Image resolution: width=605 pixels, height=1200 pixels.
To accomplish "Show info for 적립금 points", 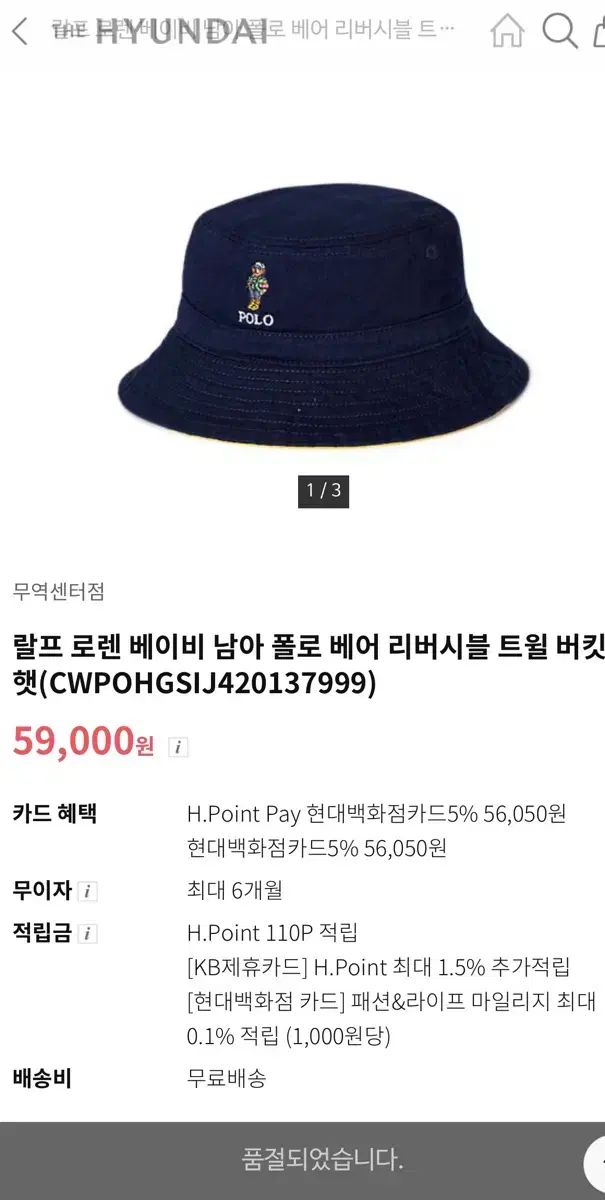I will click(x=88, y=934).
